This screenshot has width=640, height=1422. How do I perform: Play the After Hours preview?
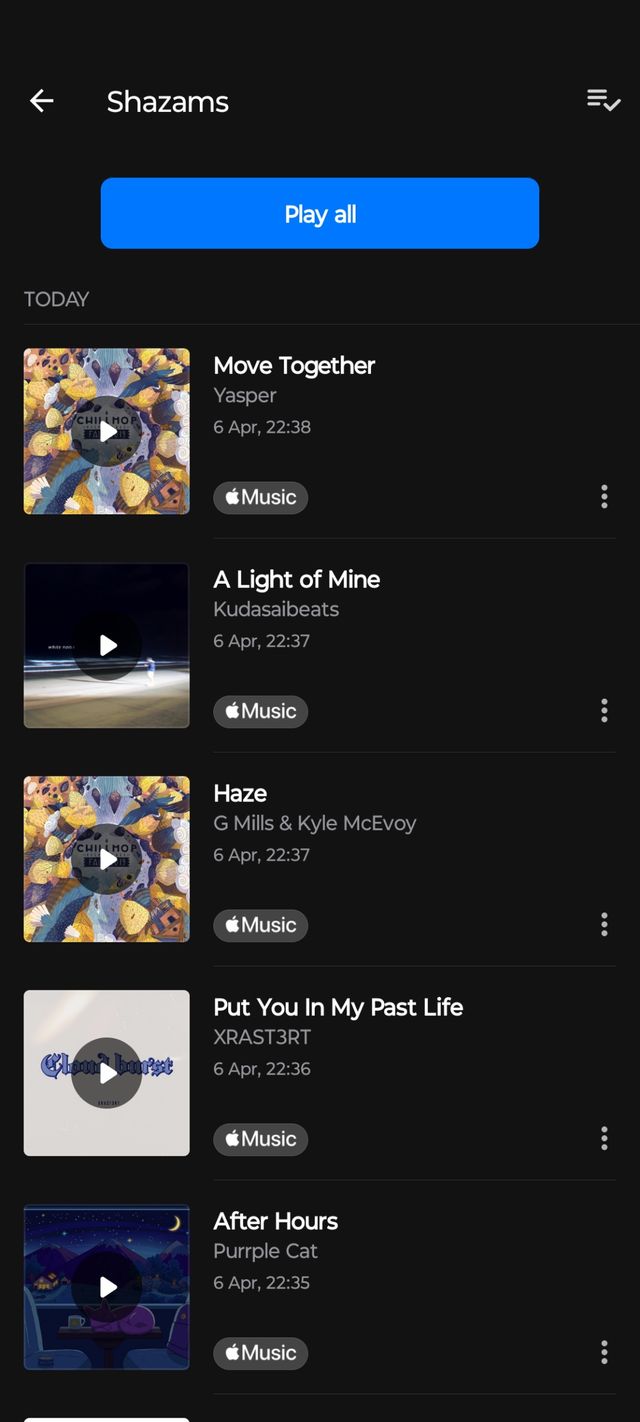click(107, 1287)
